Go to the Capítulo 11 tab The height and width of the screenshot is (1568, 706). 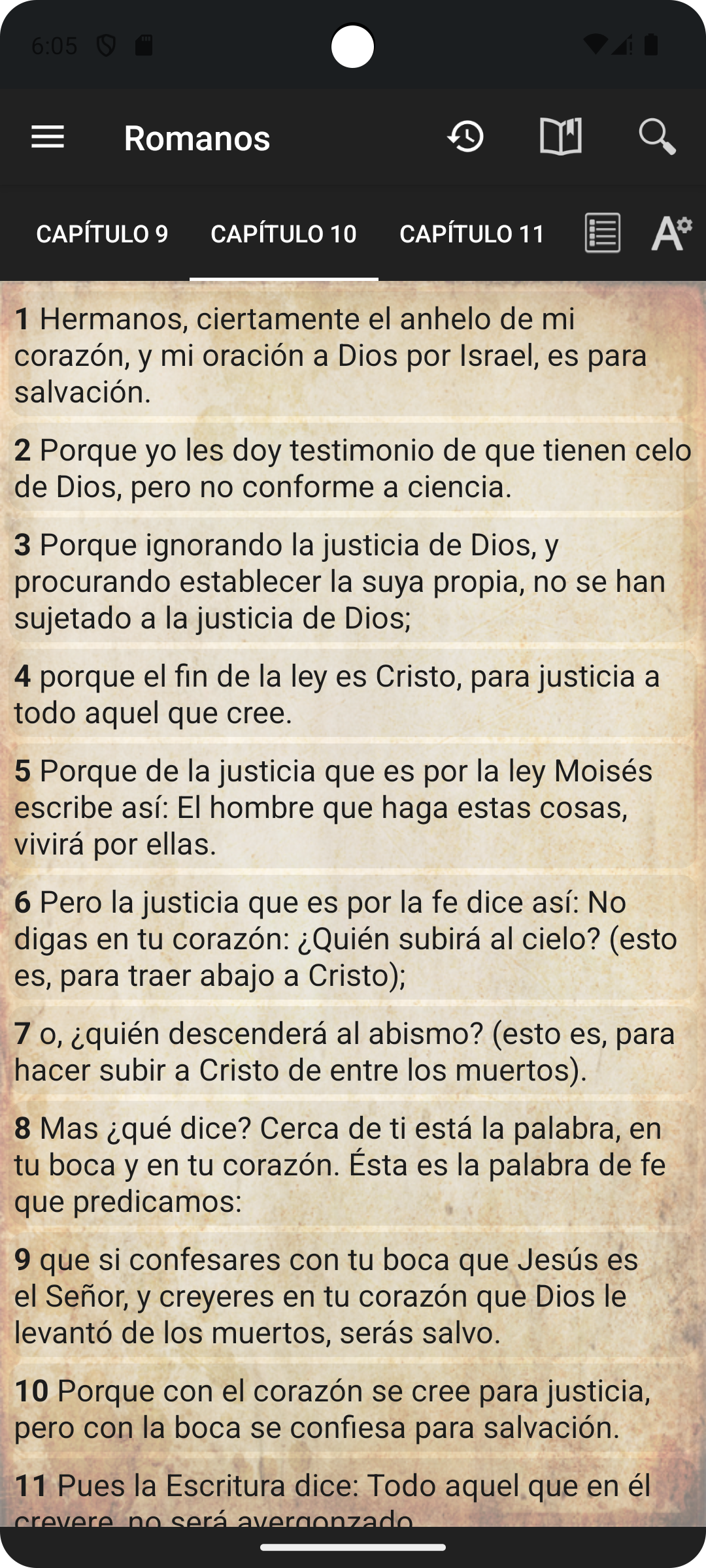[x=472, y=234]
